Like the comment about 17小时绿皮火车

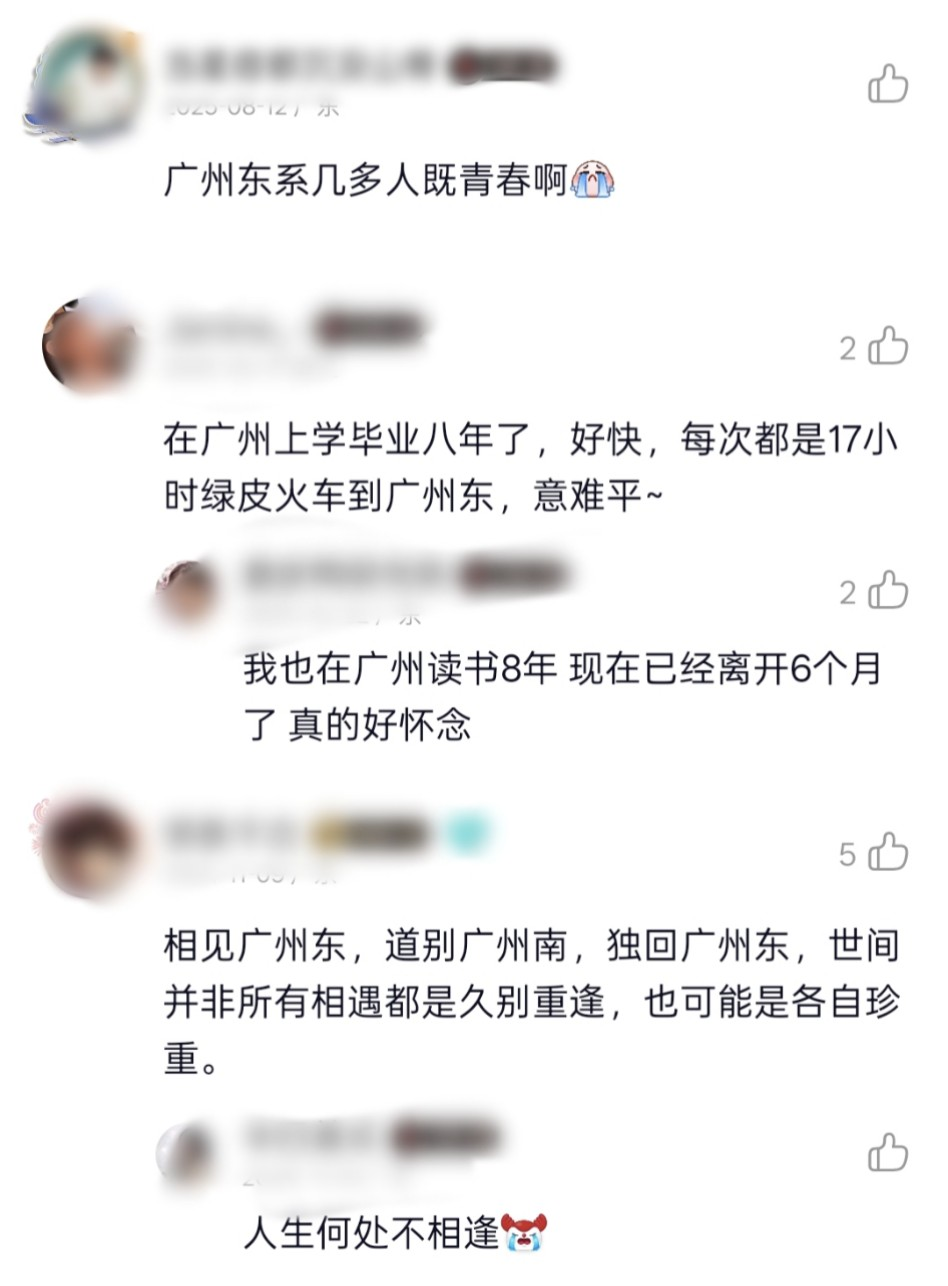click(887, 348)
